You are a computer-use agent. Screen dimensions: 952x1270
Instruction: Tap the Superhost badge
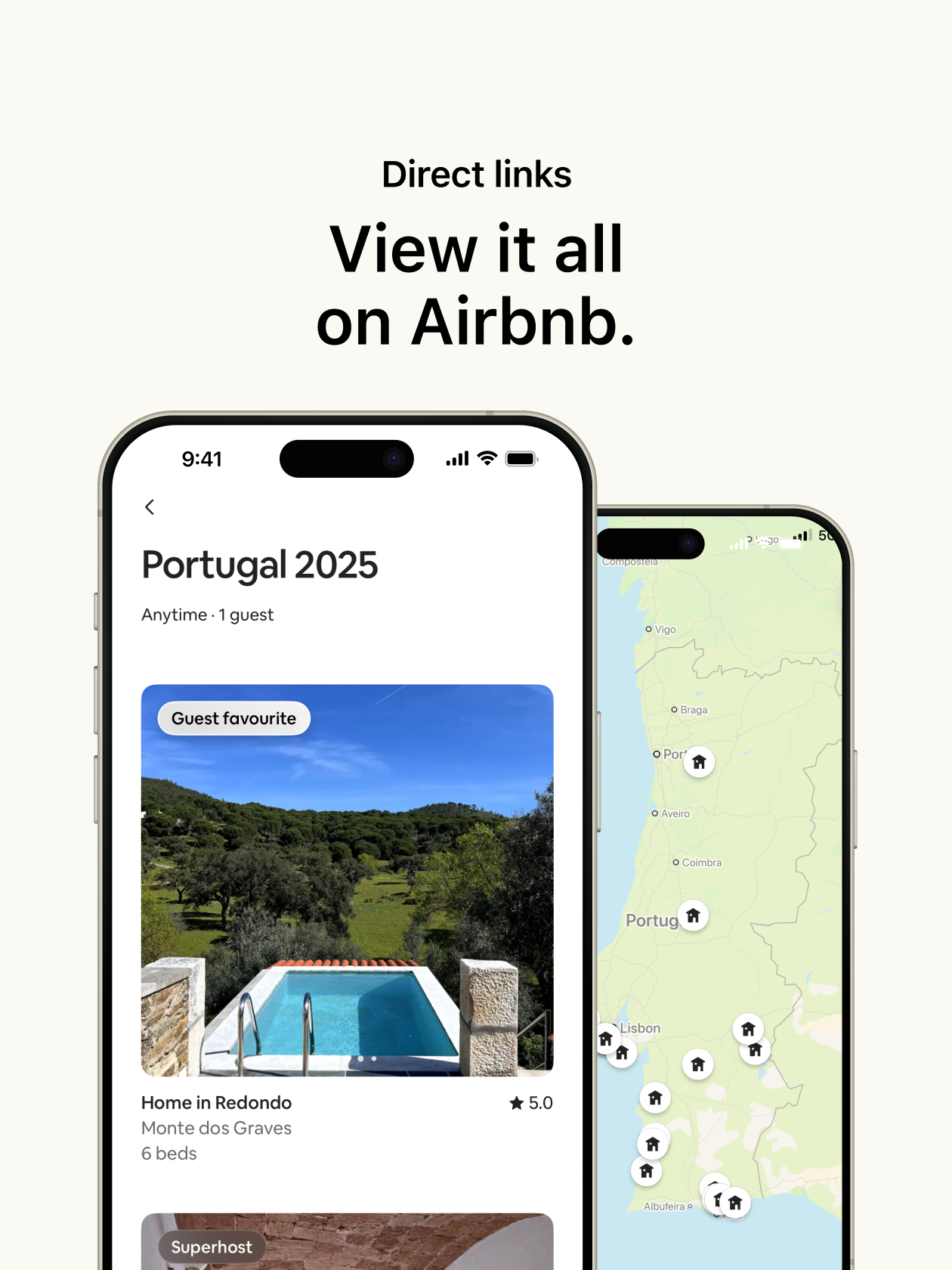coord(212,1247)
